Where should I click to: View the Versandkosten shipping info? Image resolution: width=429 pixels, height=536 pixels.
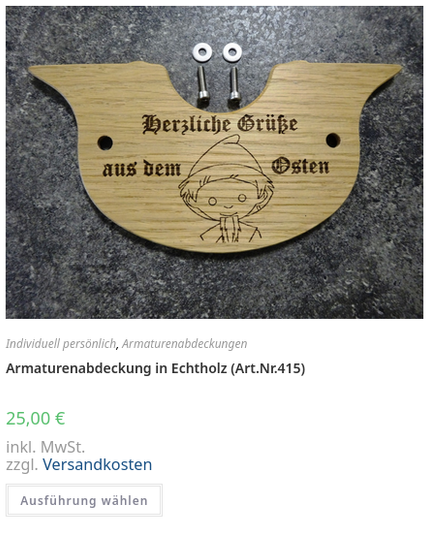coord(97,465)
